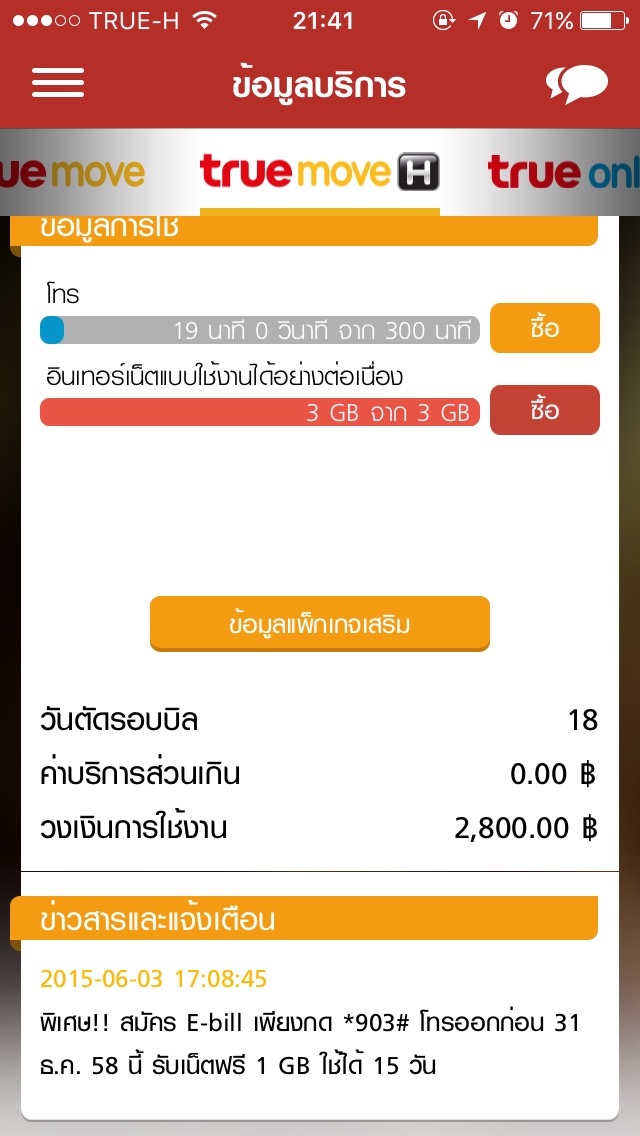Tap ซื้อ next to the โทร usage bar

(545, 328)
